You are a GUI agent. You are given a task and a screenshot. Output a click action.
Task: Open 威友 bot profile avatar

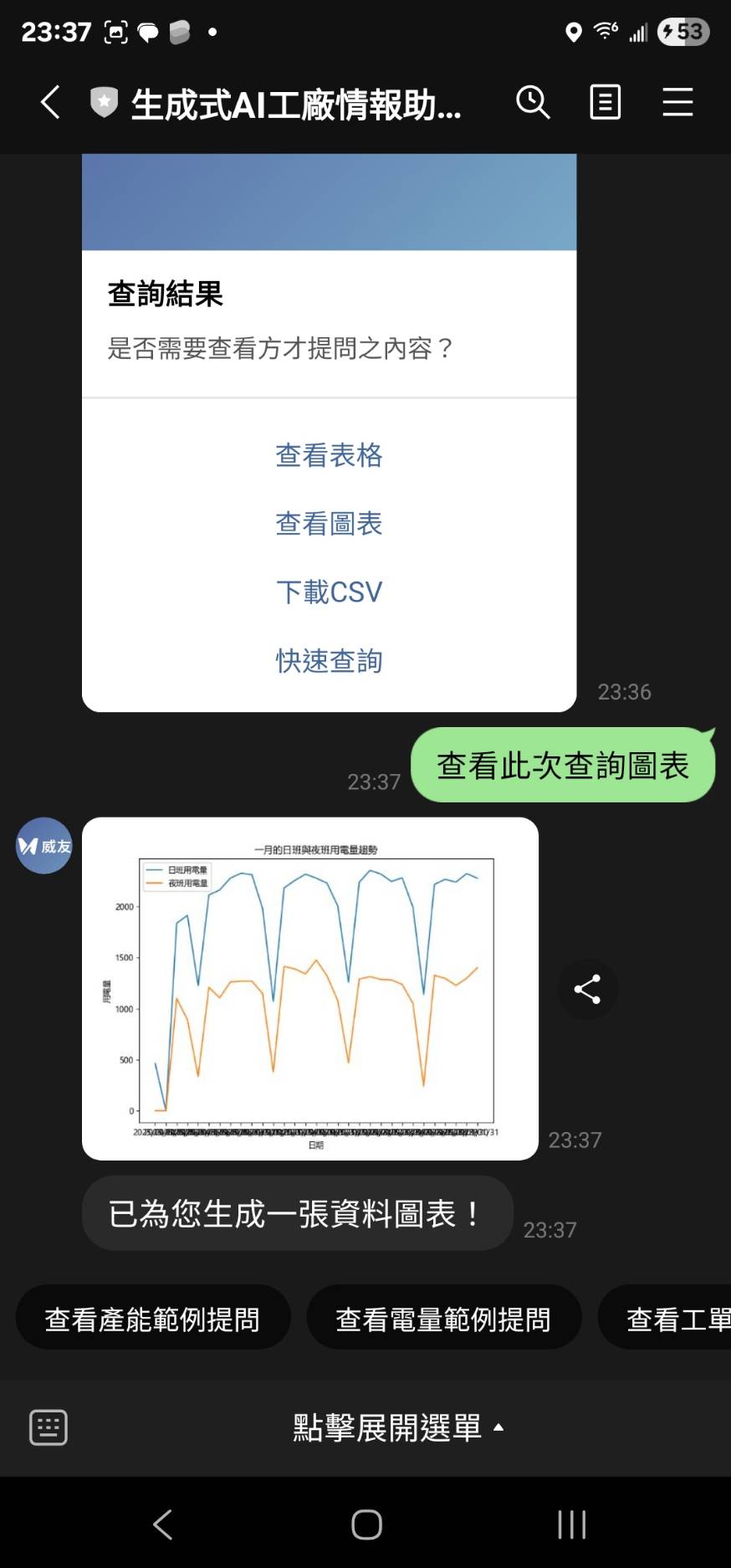click(44, 846)
